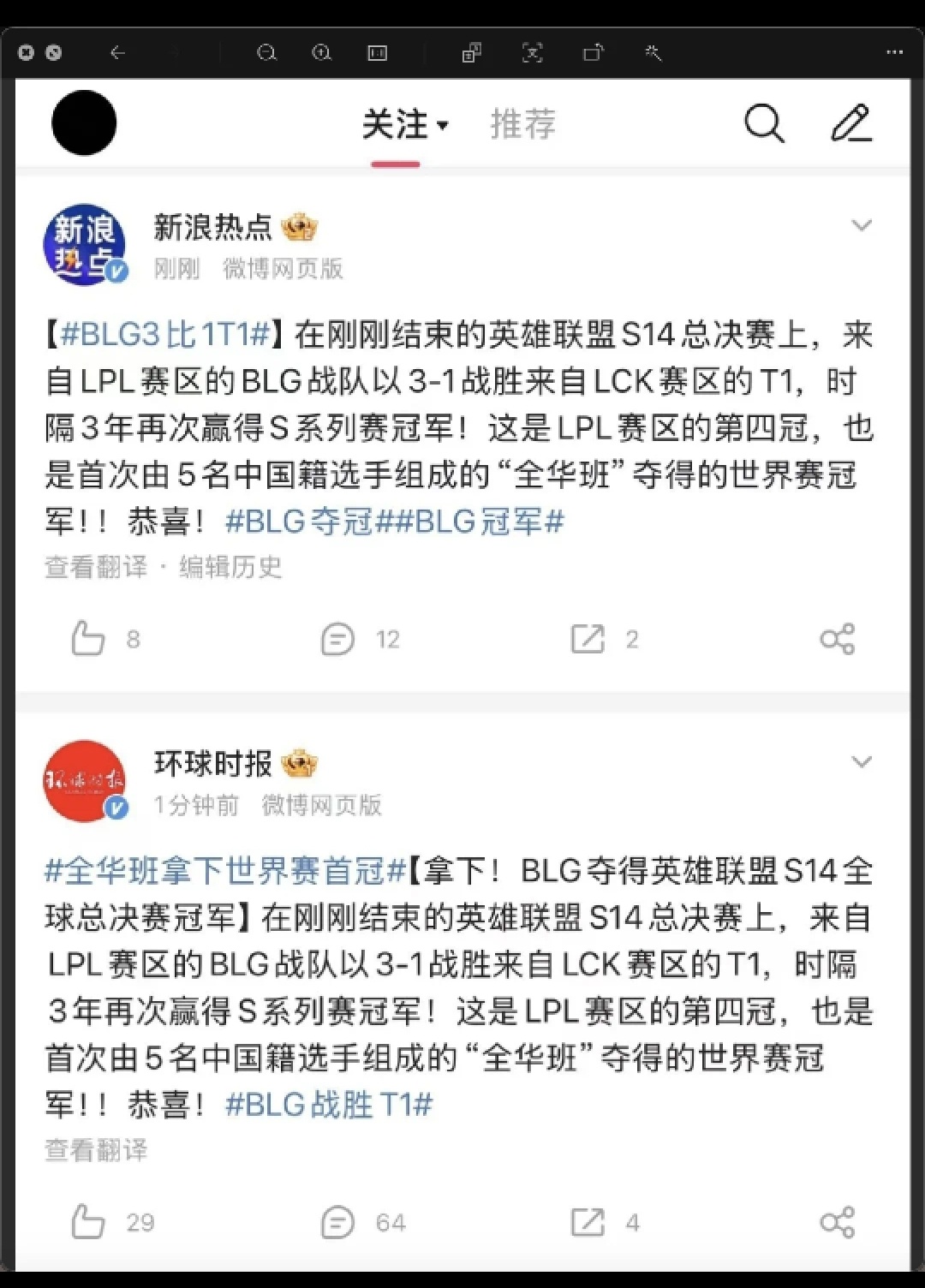925x1288 pixels.
Task: Open 新浪热点's profile avatar
Action: [84, 244]
